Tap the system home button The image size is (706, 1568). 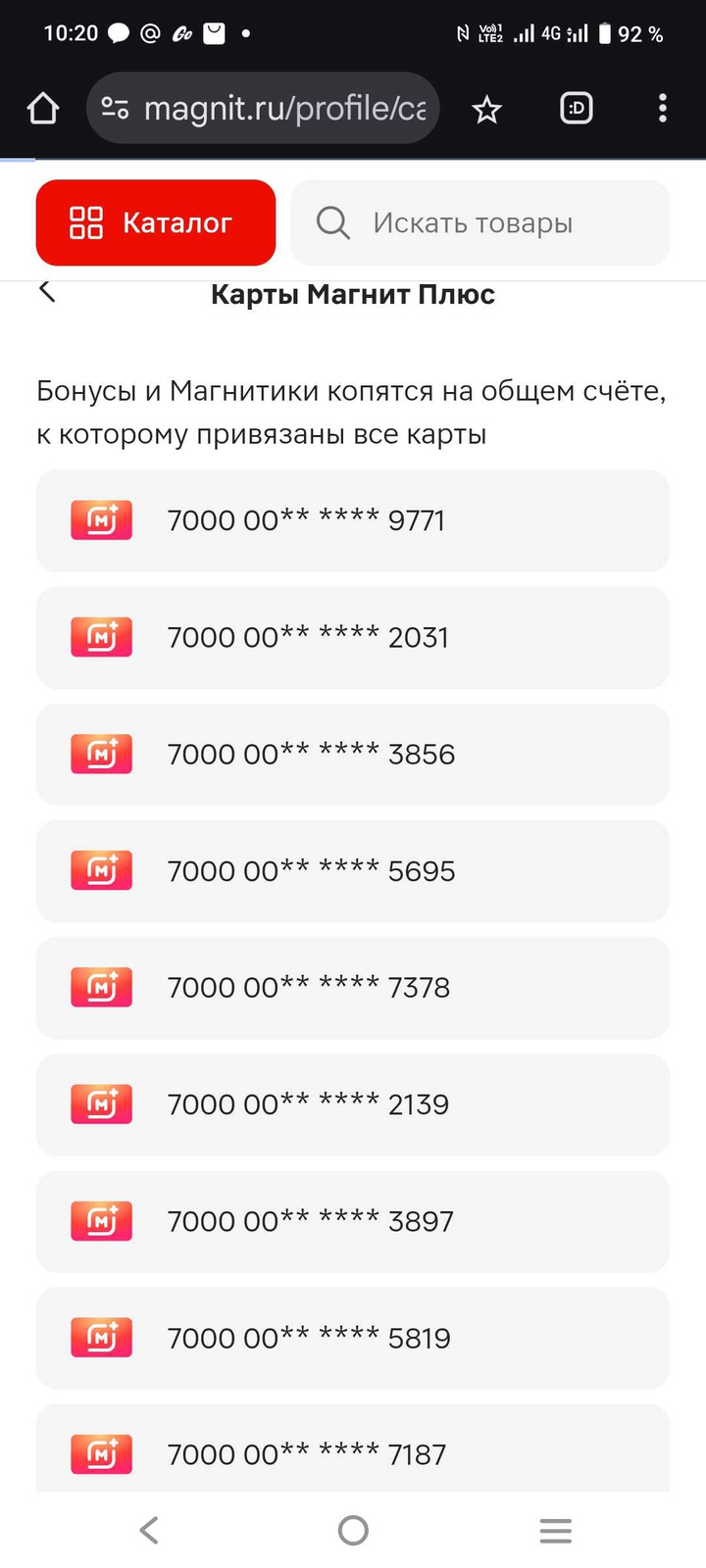[353, 1530]
